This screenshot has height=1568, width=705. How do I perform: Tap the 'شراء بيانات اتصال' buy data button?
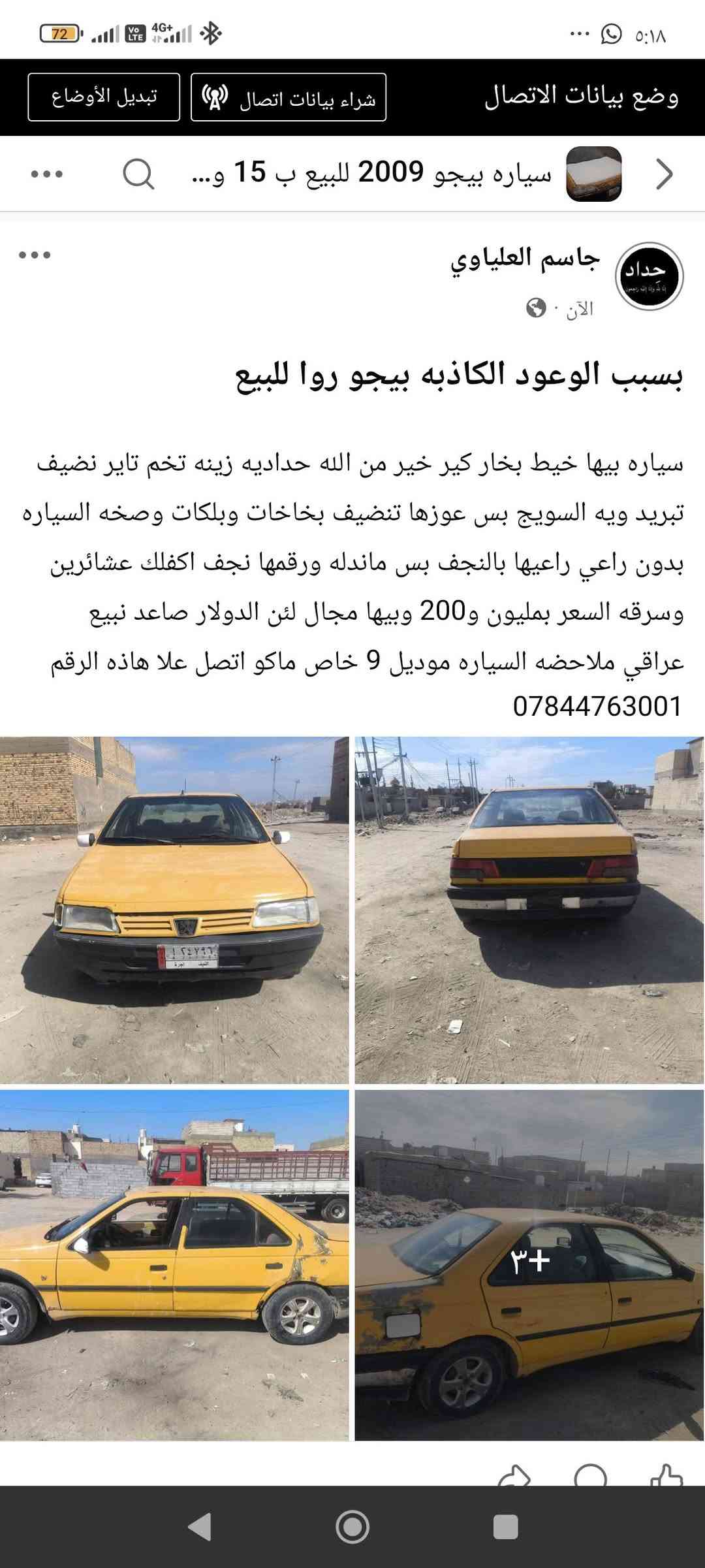click(289, 97)
